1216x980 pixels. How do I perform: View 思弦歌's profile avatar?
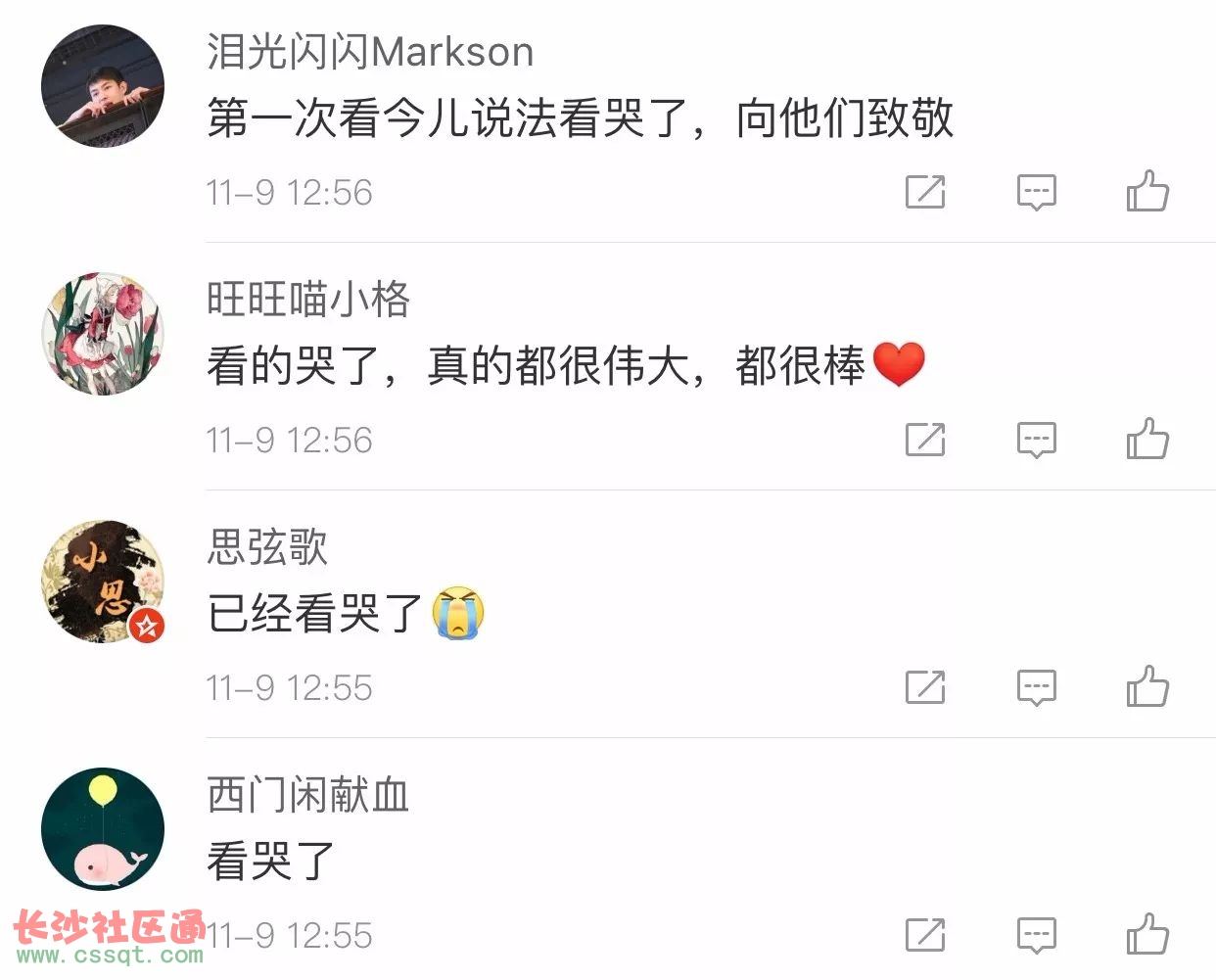tap(103, 582)
